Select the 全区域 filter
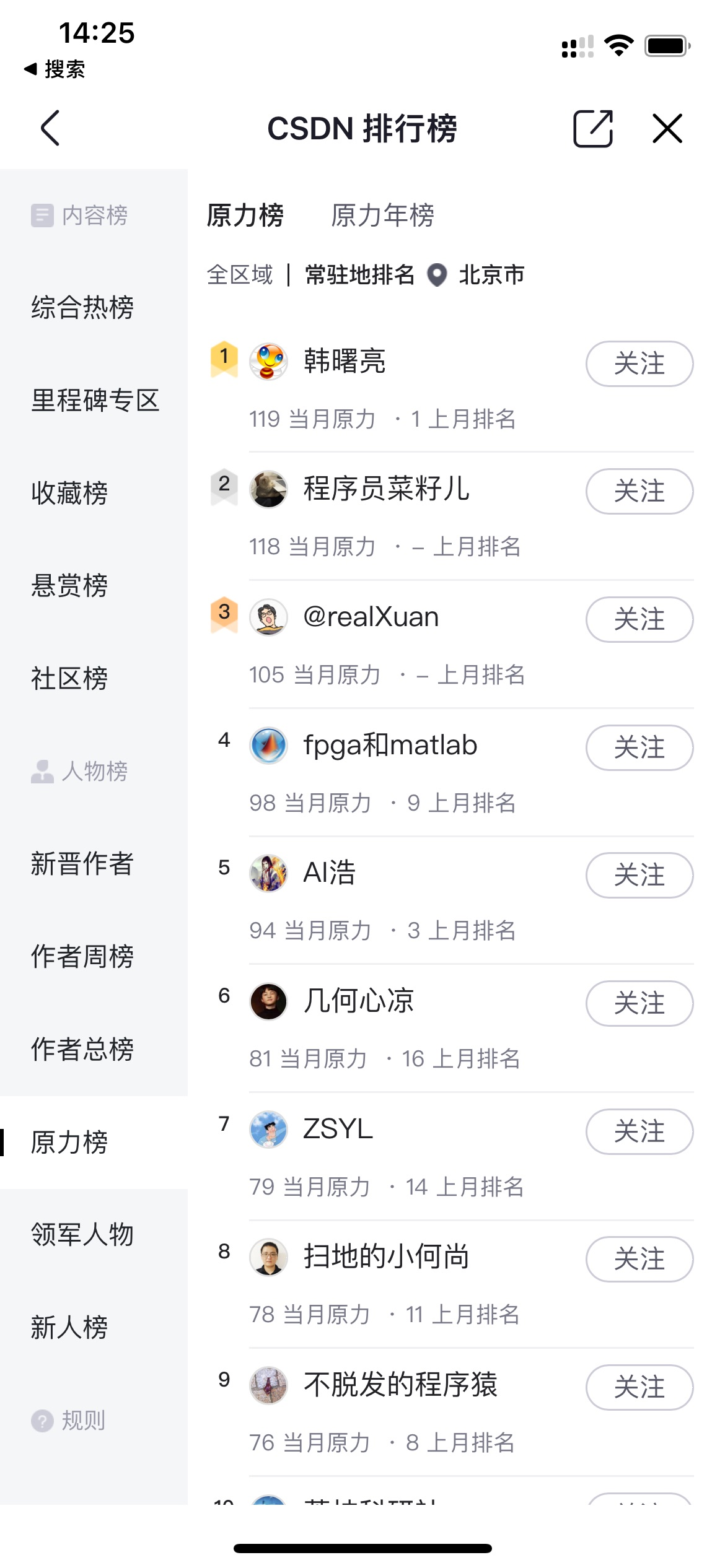 click(x=240, y=274)
